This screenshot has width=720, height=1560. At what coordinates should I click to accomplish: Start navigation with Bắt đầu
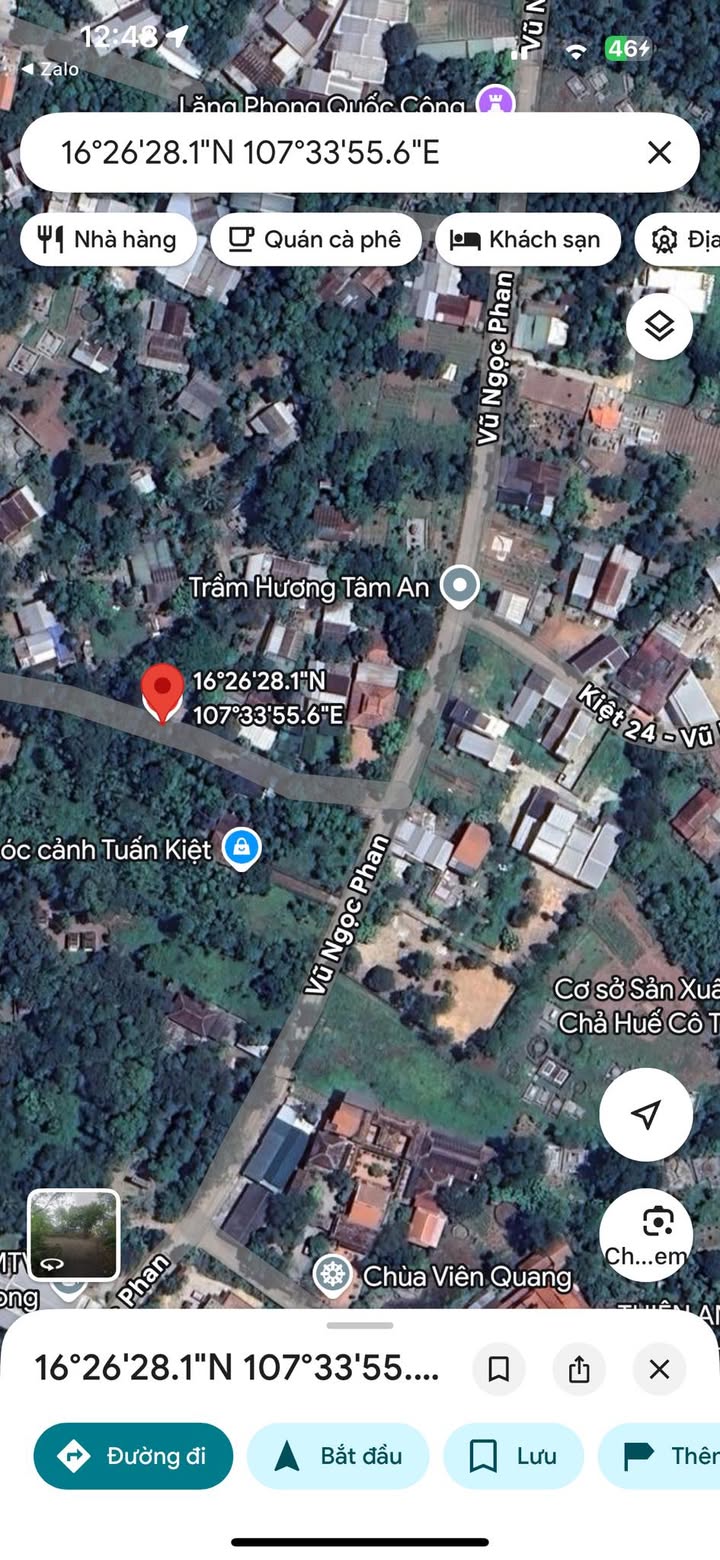(x=338, y=1456)
